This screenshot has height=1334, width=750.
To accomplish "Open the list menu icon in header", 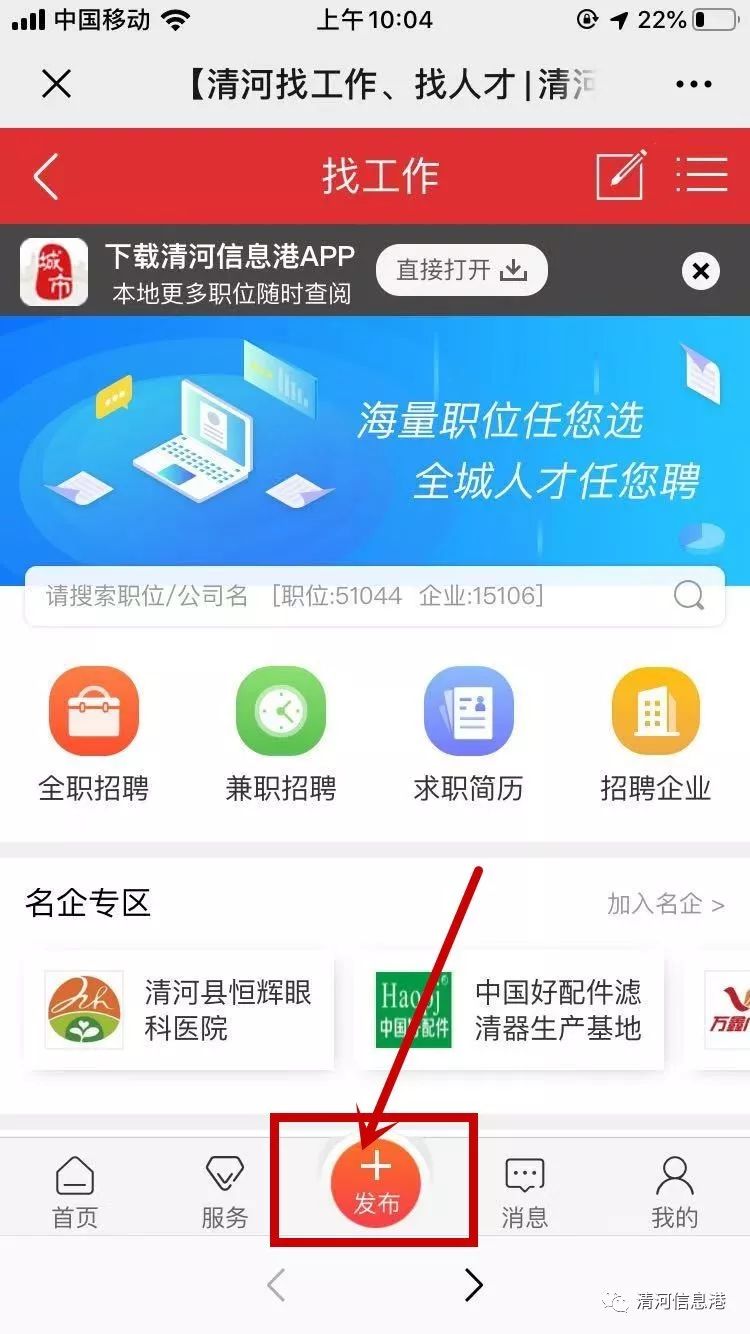I will [x=701, y=175].
